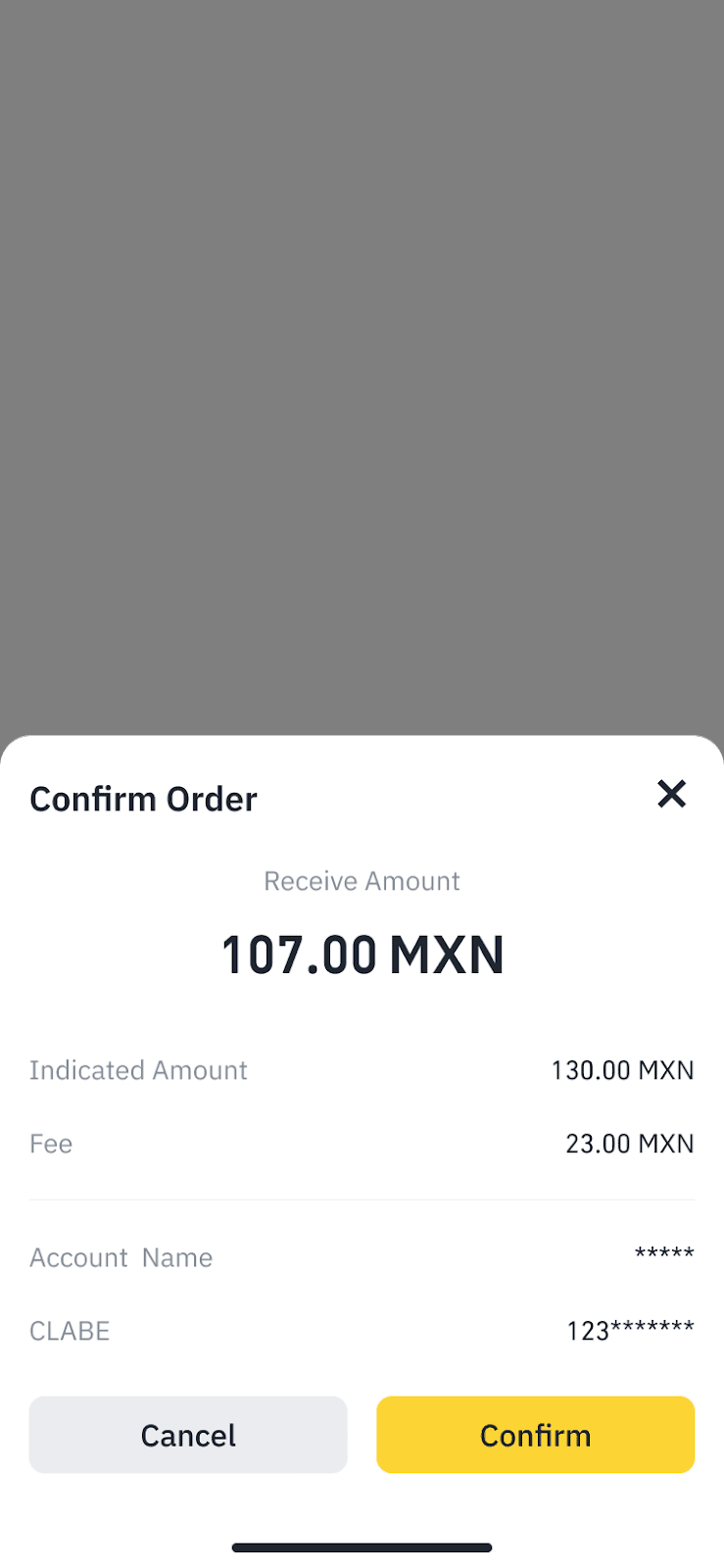
Task: Confirm the 107.00 MXN order
Action: 535,1435
